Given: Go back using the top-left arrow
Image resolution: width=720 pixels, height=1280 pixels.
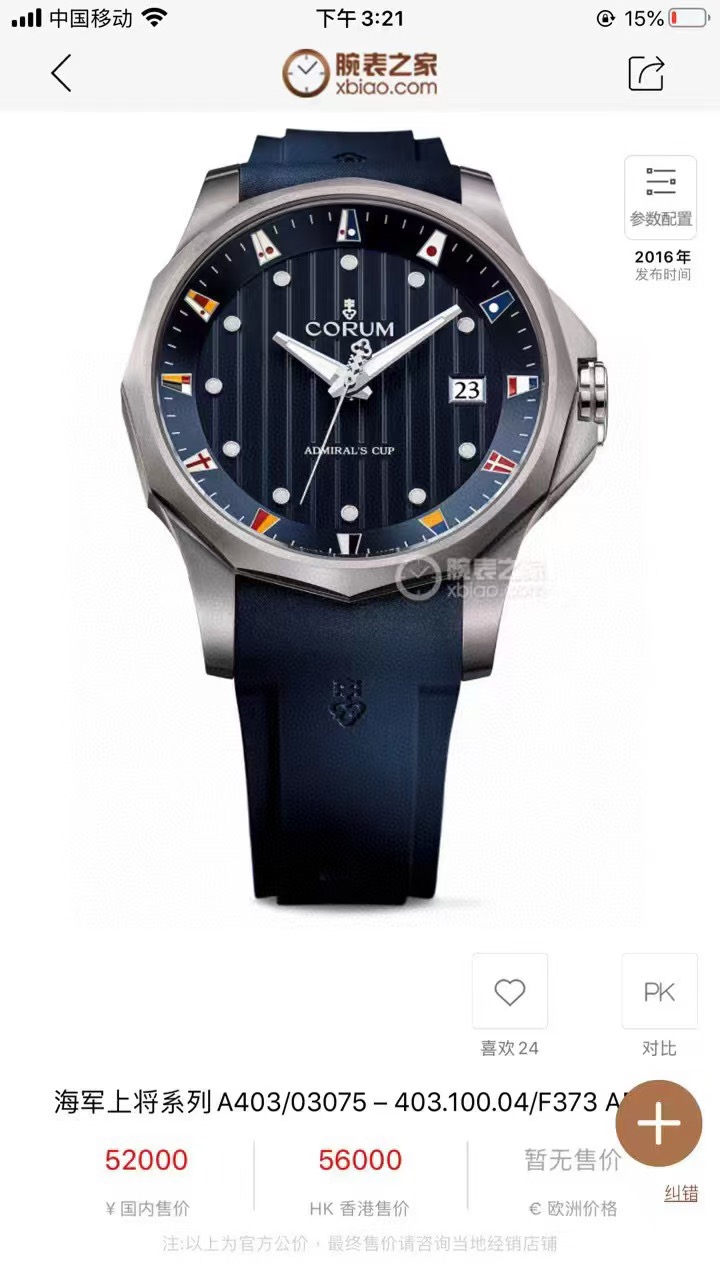Looking at the screenshot, I should (x=62, y=73).
